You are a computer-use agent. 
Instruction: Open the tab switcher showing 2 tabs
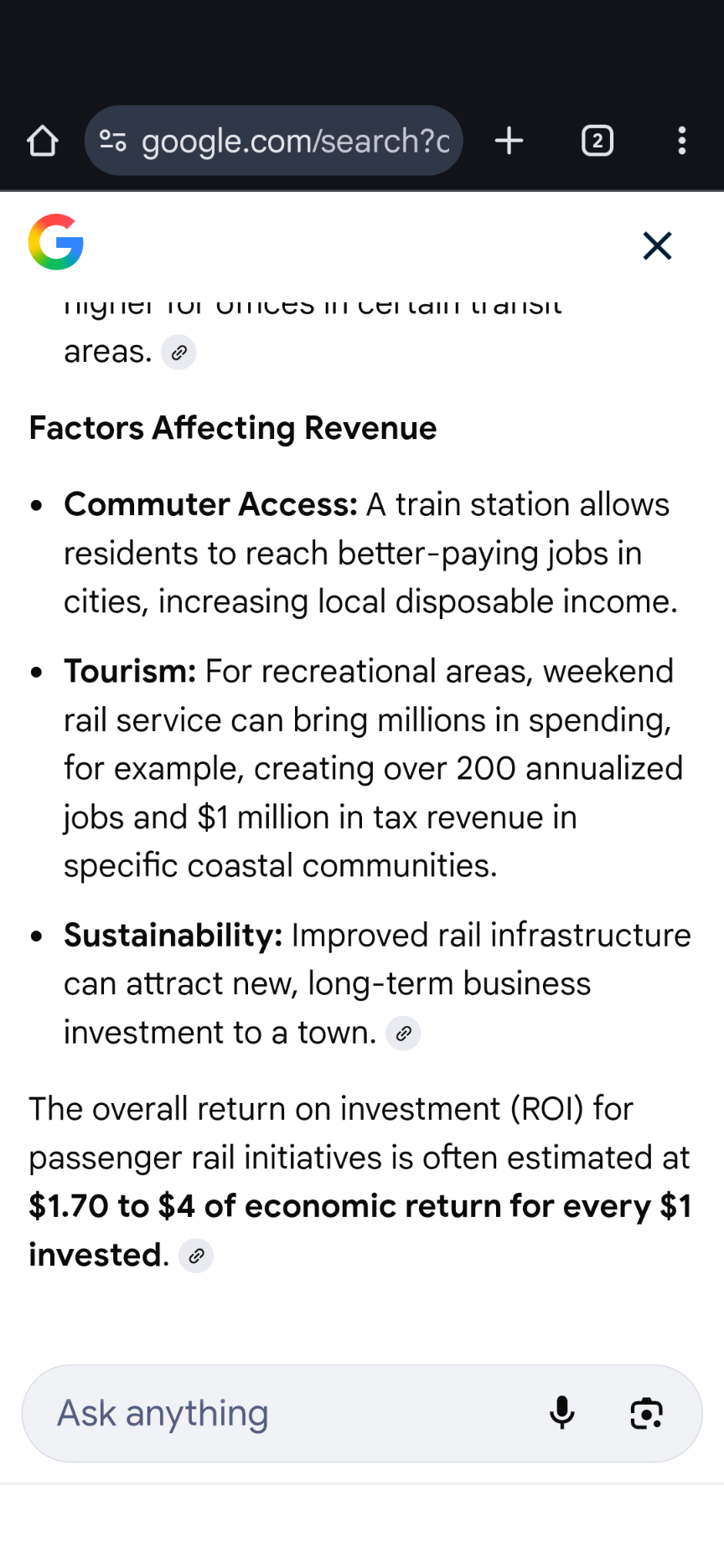[x=597, y=141]
